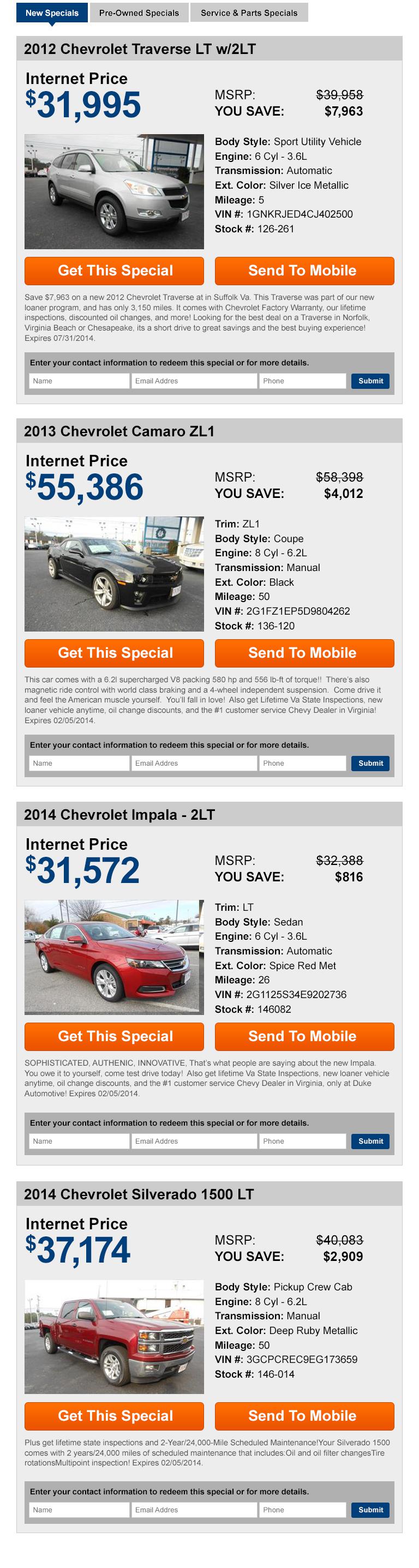Tap Name field under Traverse special
The image size is (419, 1568).
click(x=79, y=381)
